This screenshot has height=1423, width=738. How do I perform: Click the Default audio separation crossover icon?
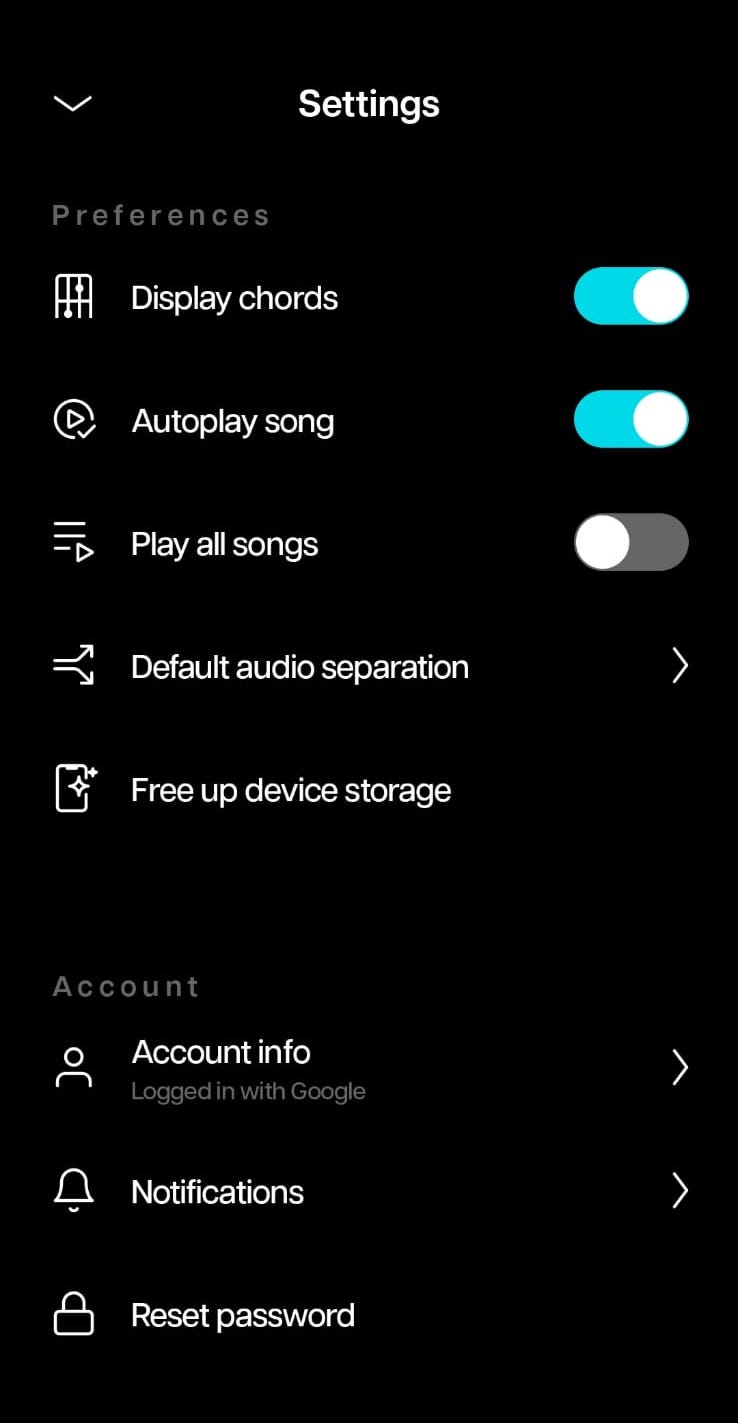(74, 665)
